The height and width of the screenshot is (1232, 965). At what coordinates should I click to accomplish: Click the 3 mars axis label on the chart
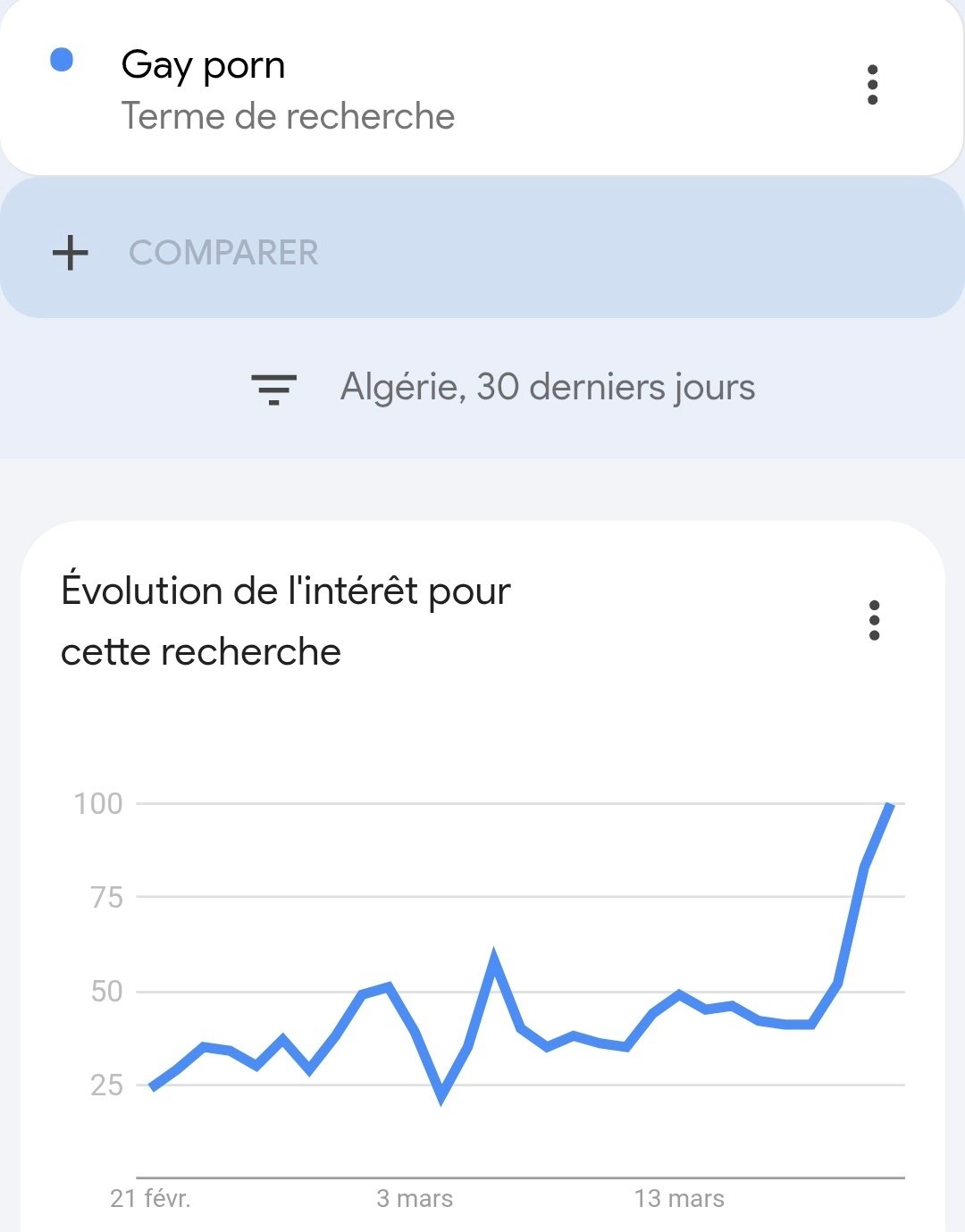click(416, 1198)
